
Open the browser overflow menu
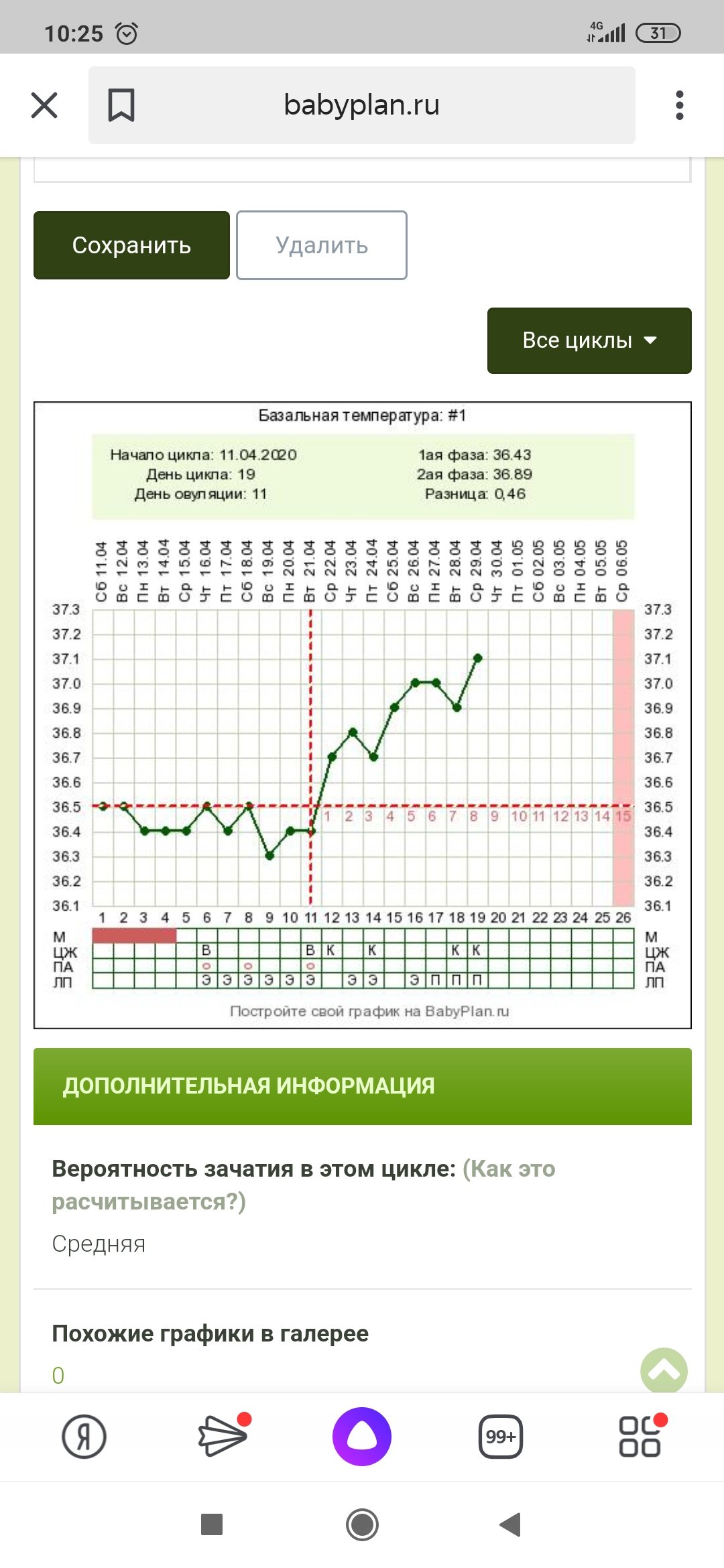click(680, 105)
